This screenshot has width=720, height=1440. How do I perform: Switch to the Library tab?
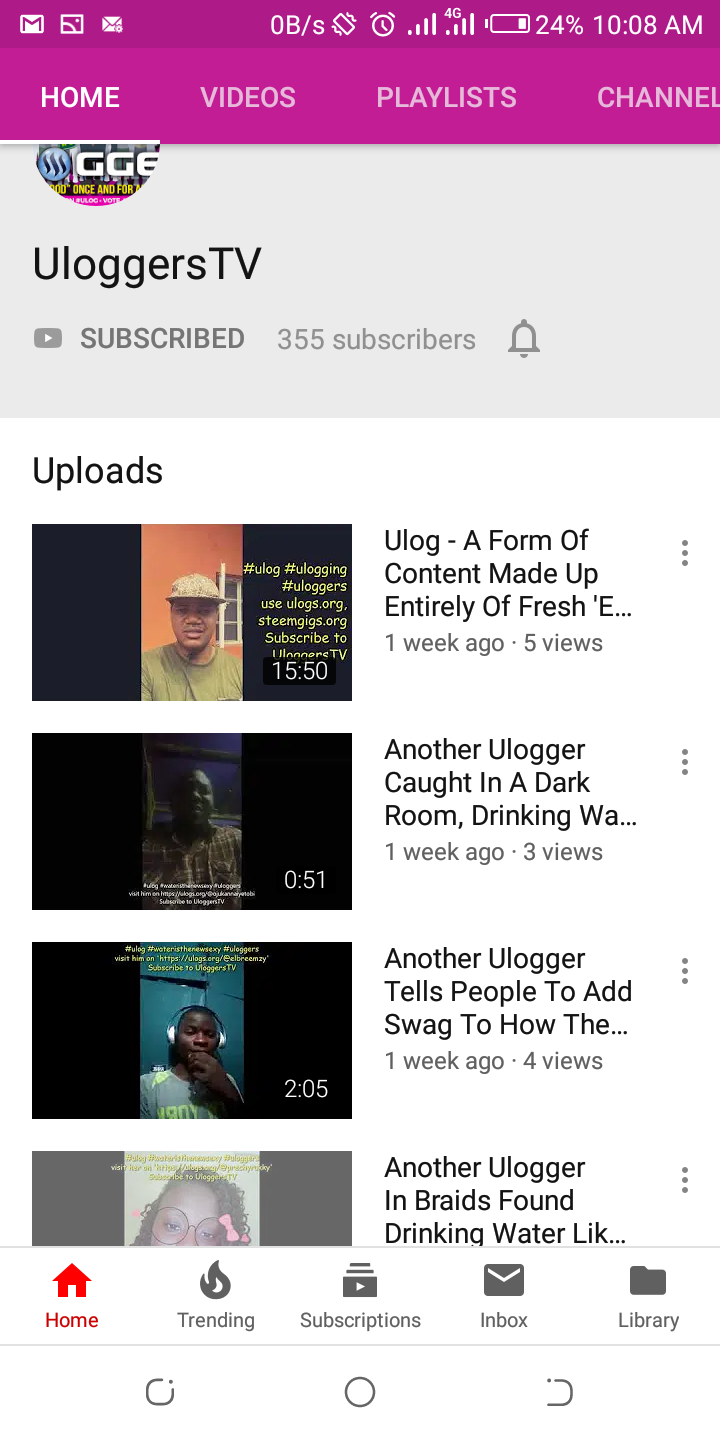(x=648, y=1295)
